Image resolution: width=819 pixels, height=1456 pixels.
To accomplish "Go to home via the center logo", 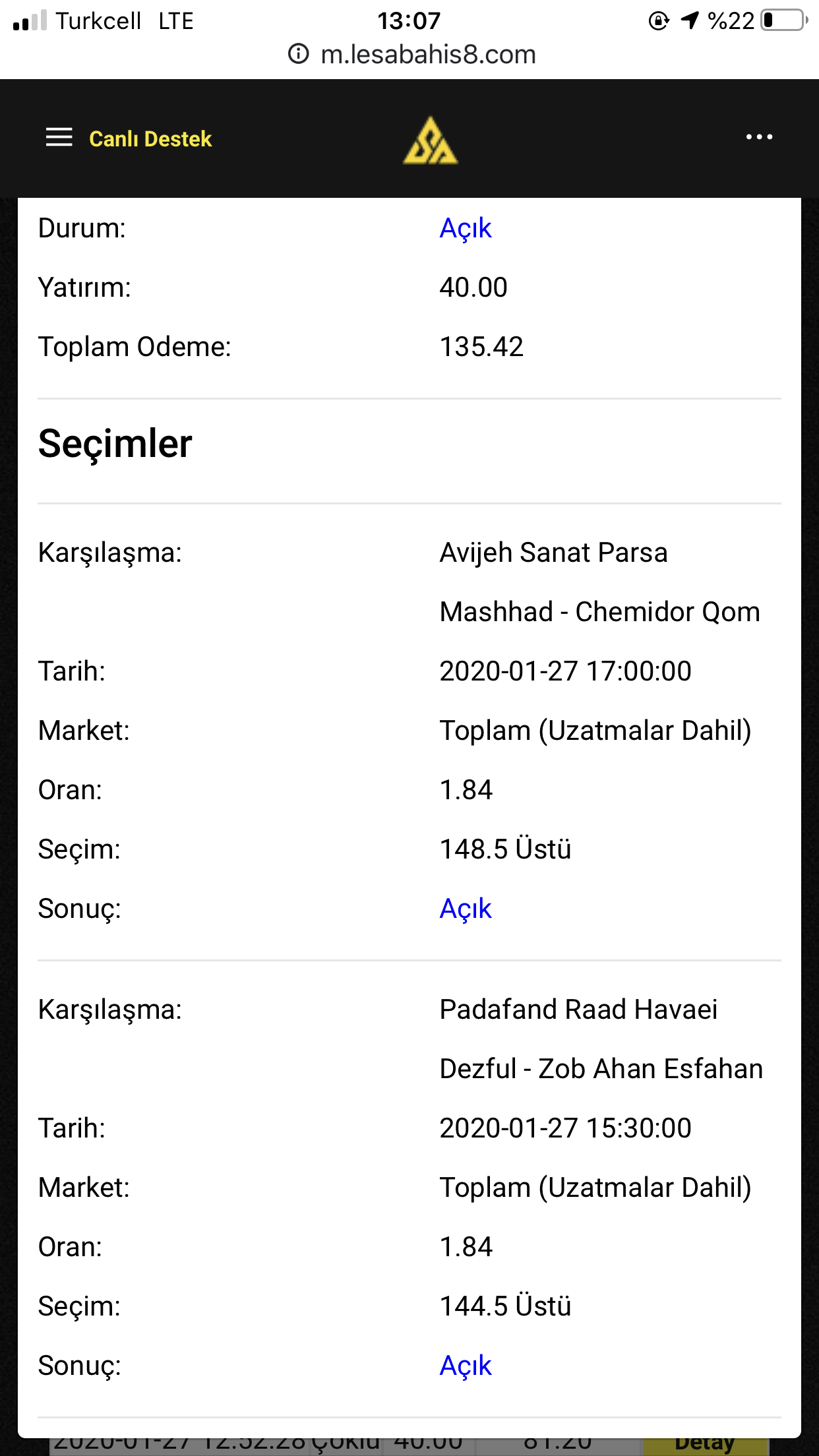I will click(x=431, y=140).
